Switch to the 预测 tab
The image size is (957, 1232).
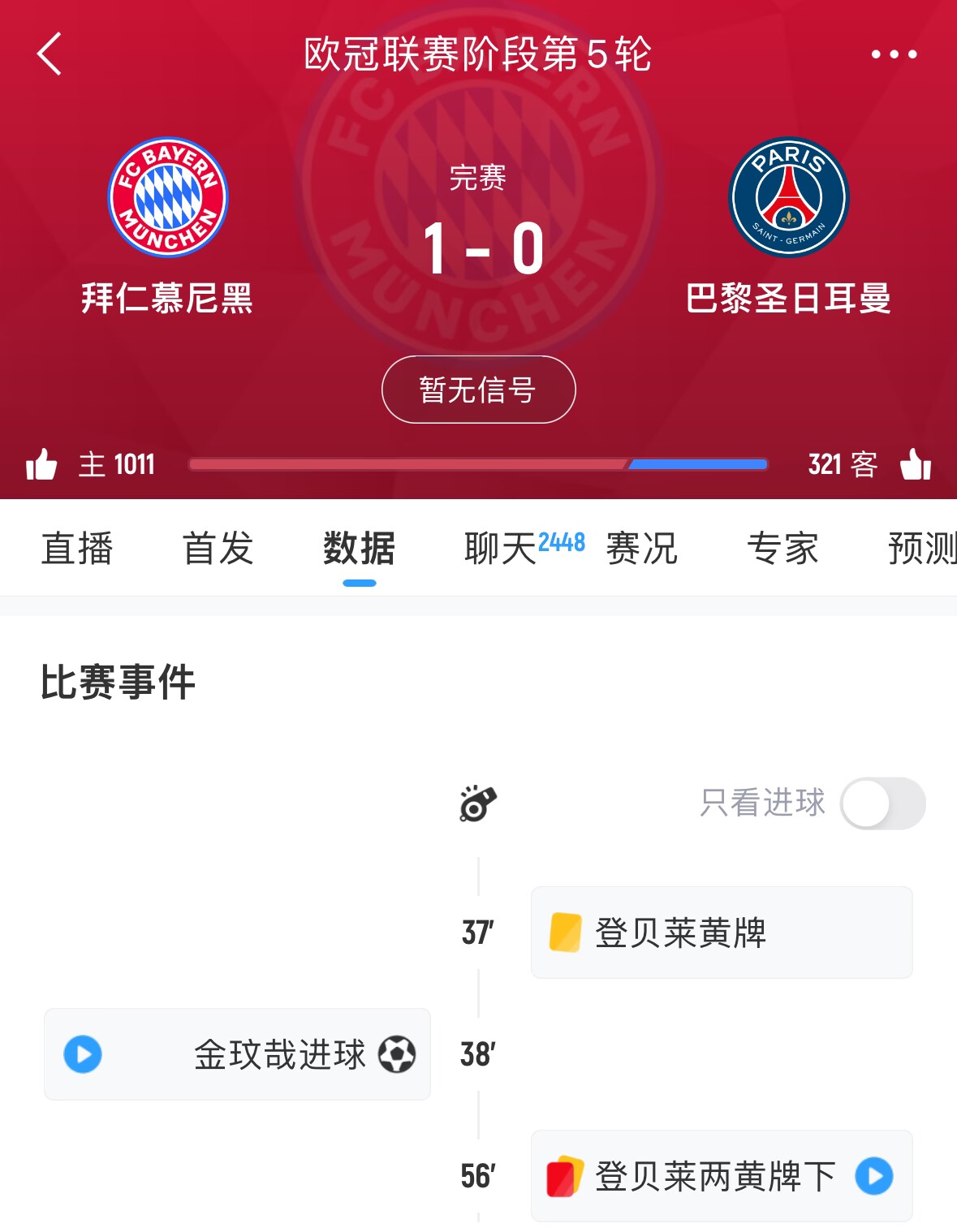coord(922,548)
